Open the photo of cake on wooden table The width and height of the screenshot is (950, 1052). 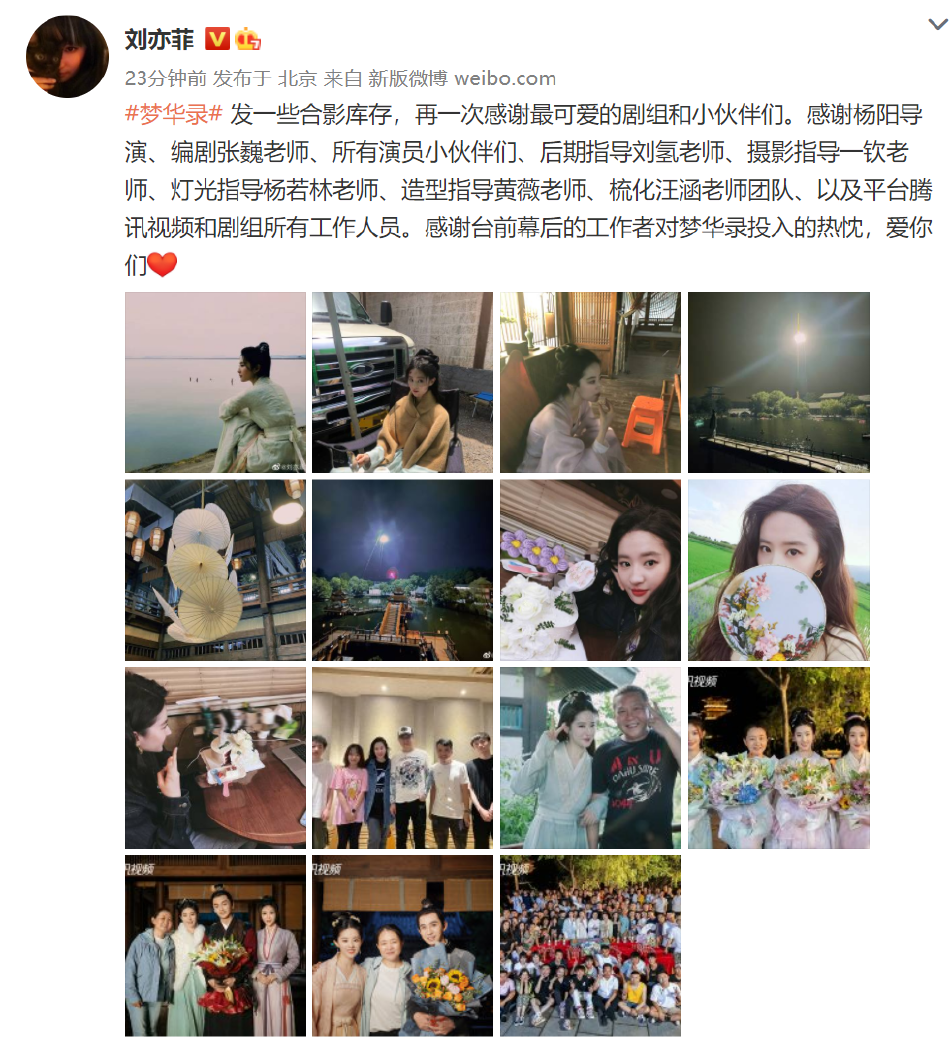click(x=215, y=758)
